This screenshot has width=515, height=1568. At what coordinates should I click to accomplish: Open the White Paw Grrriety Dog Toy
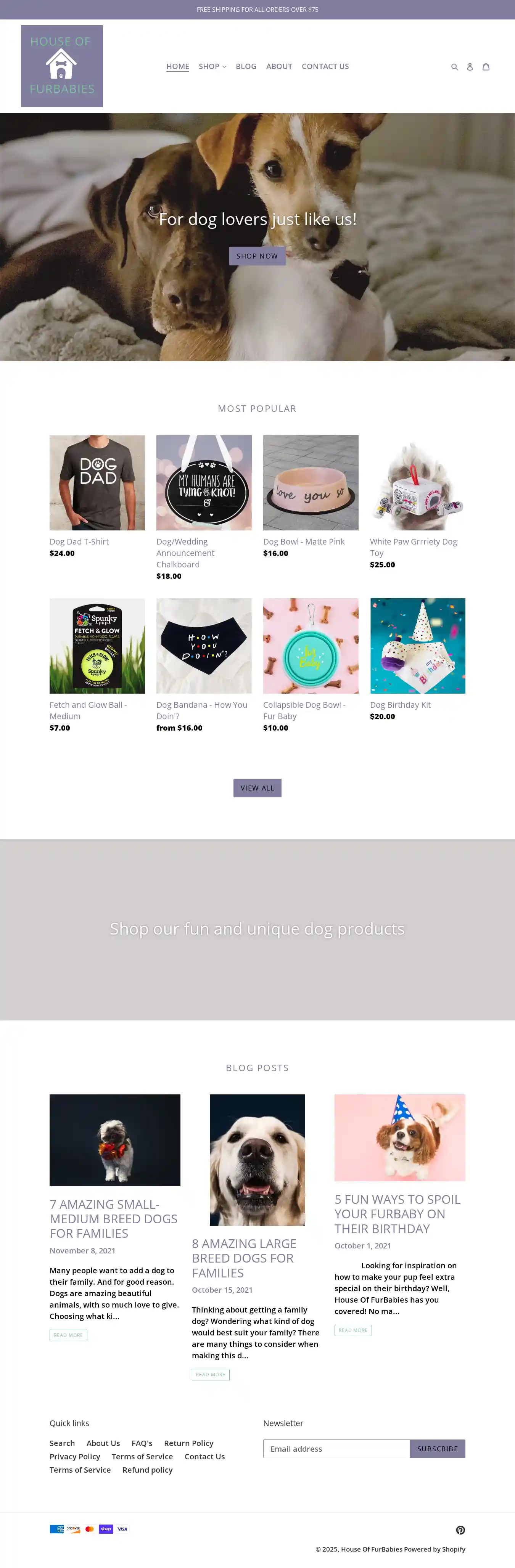pos(417,483)
